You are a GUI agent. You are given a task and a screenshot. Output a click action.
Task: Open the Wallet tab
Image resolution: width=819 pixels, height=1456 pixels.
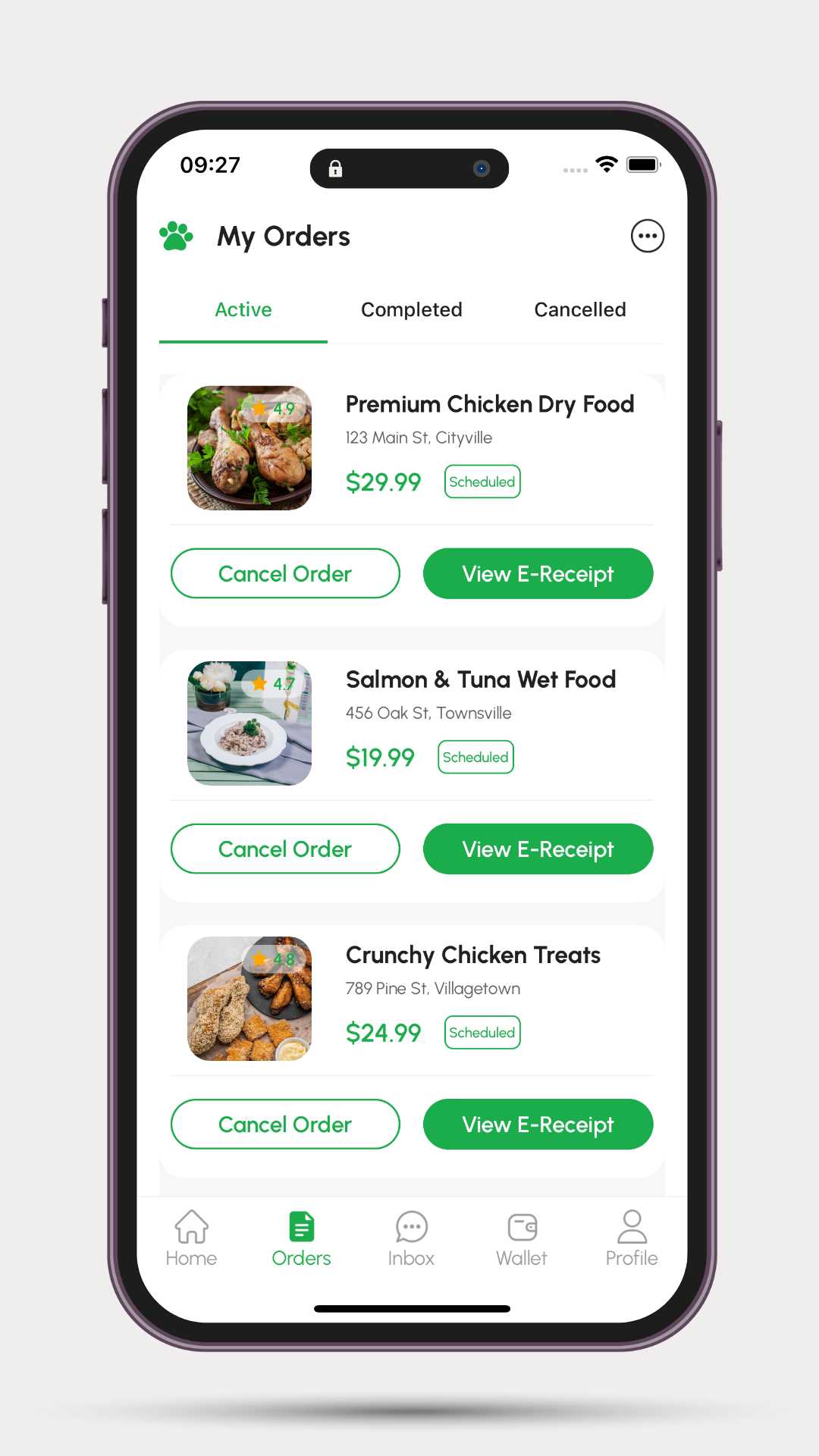pyautogui.click(x=522, y=1238)
